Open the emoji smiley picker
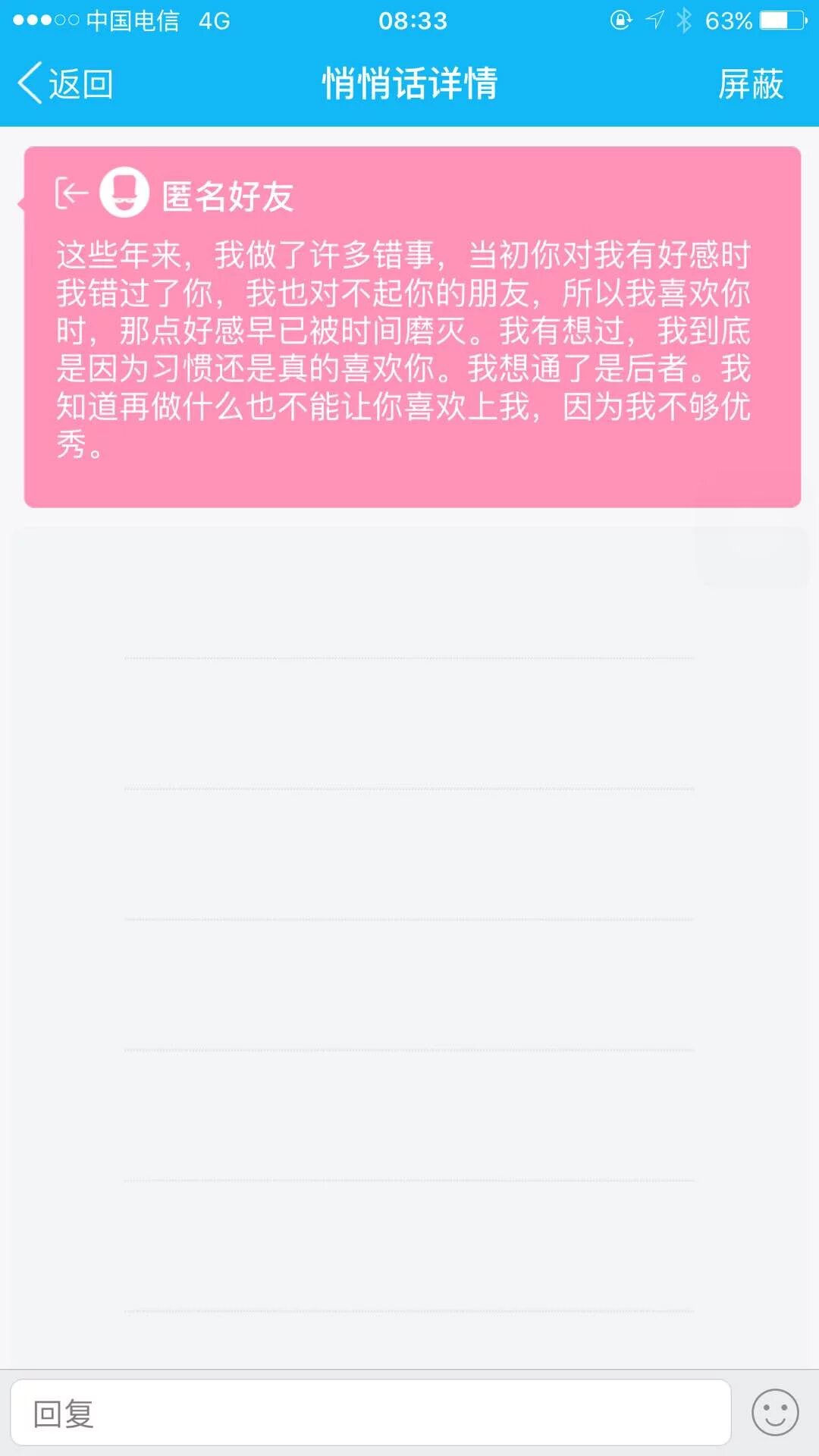819x1456 pixels. 774,1412
